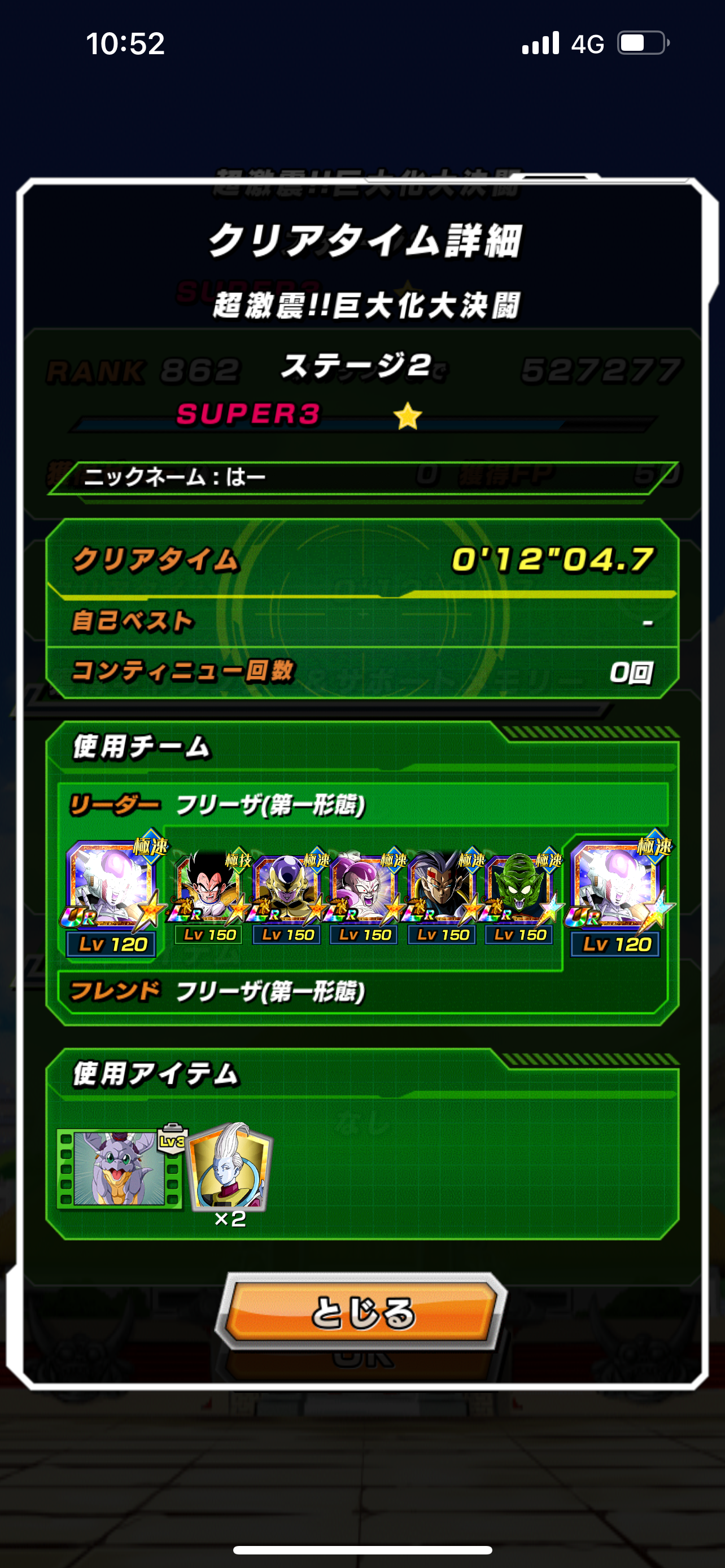View the Whis support item x2
725x1568 pixels.
[229, 1167]
